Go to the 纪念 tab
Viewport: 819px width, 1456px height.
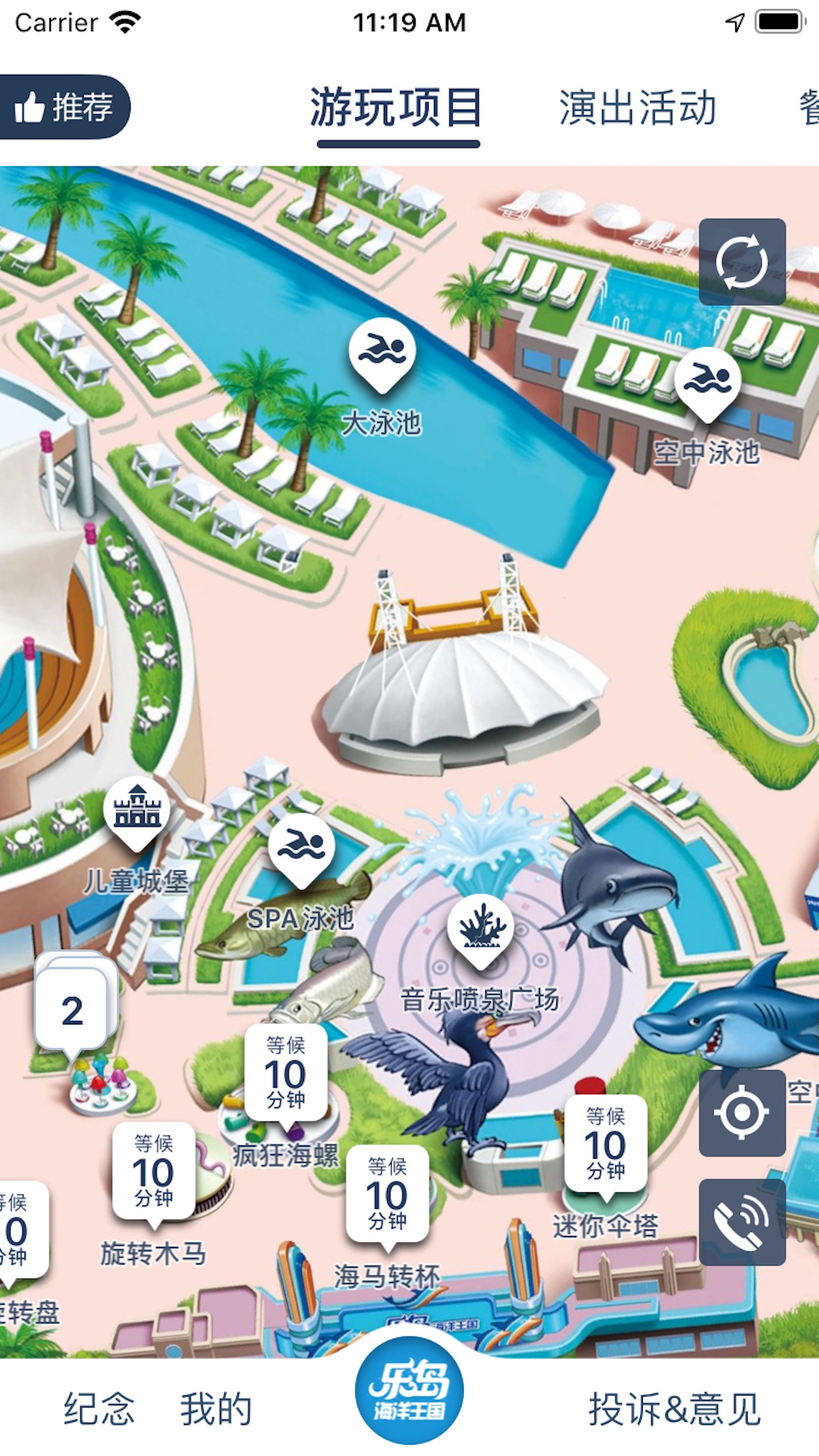(99, 1409)
